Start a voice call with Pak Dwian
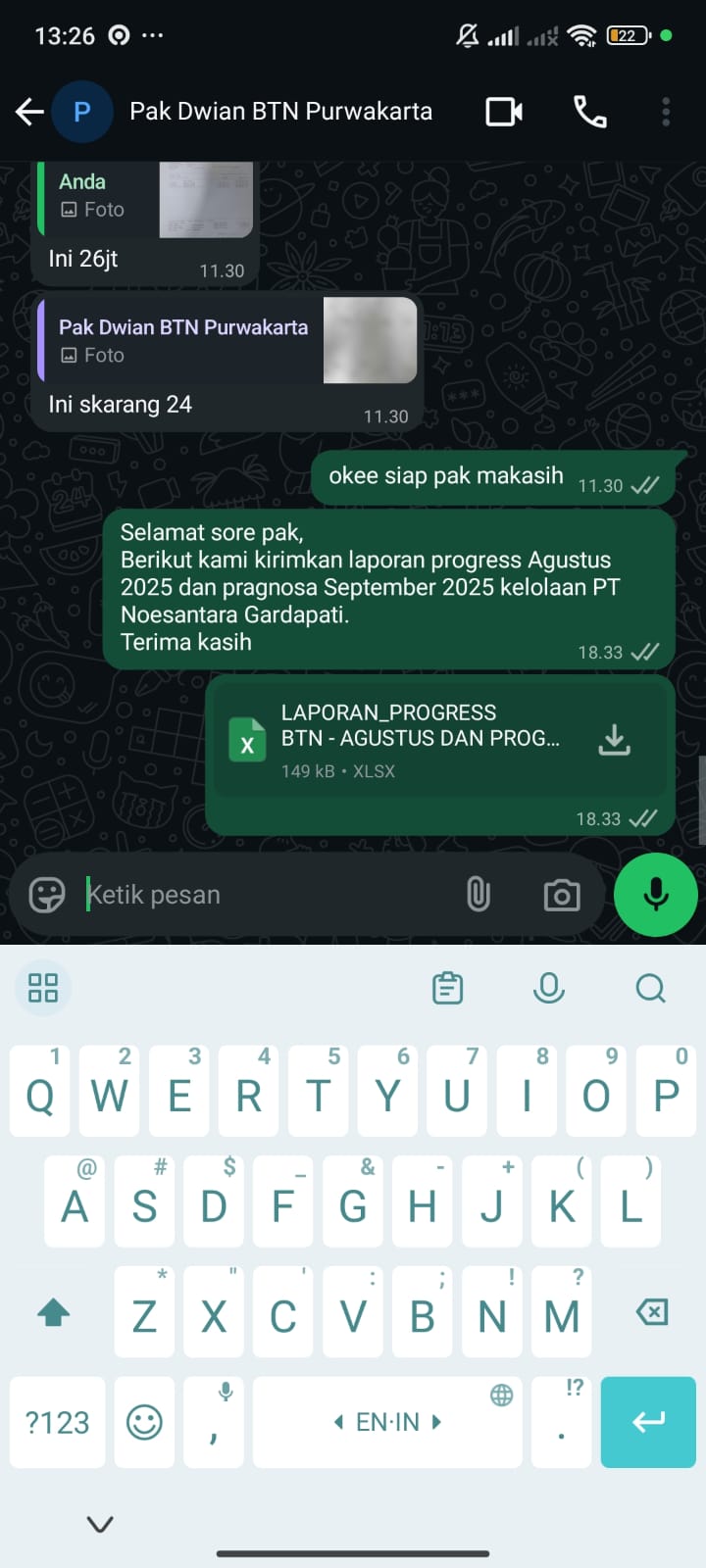The height and width of the screenshot is (1568, 706). tap(589, 112)
